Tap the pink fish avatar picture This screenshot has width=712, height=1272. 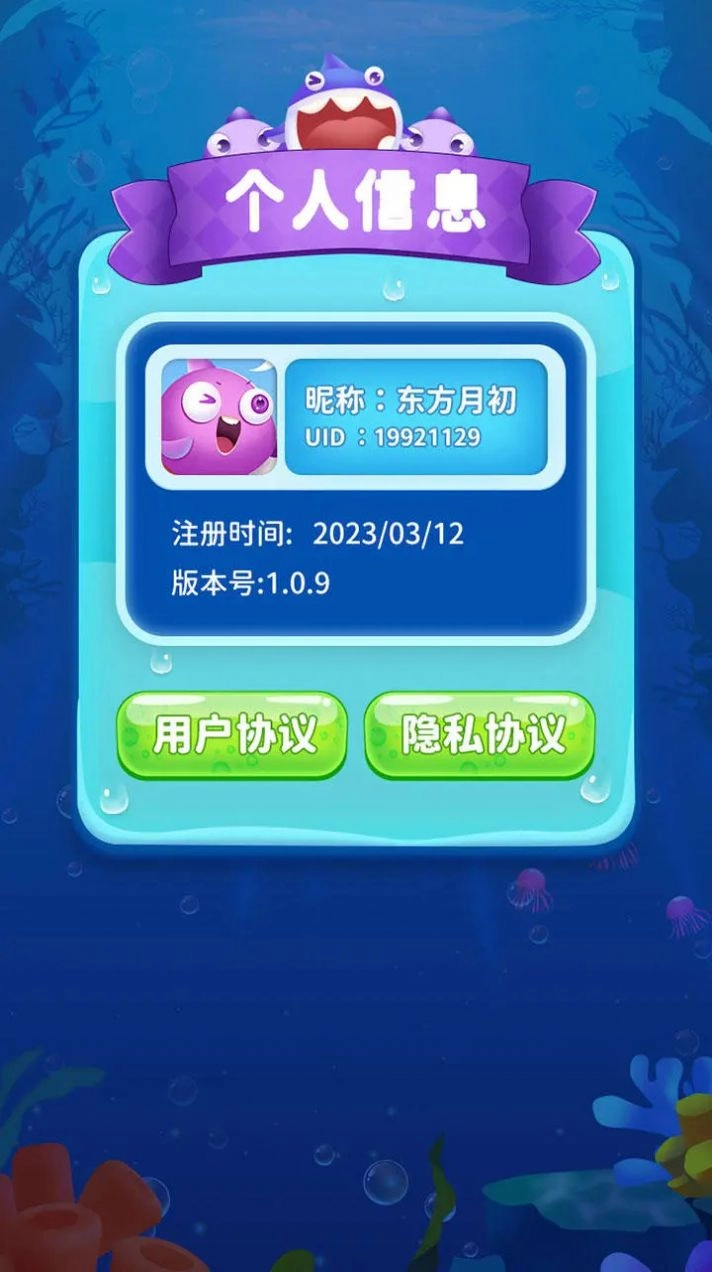(x=219, y=417)
